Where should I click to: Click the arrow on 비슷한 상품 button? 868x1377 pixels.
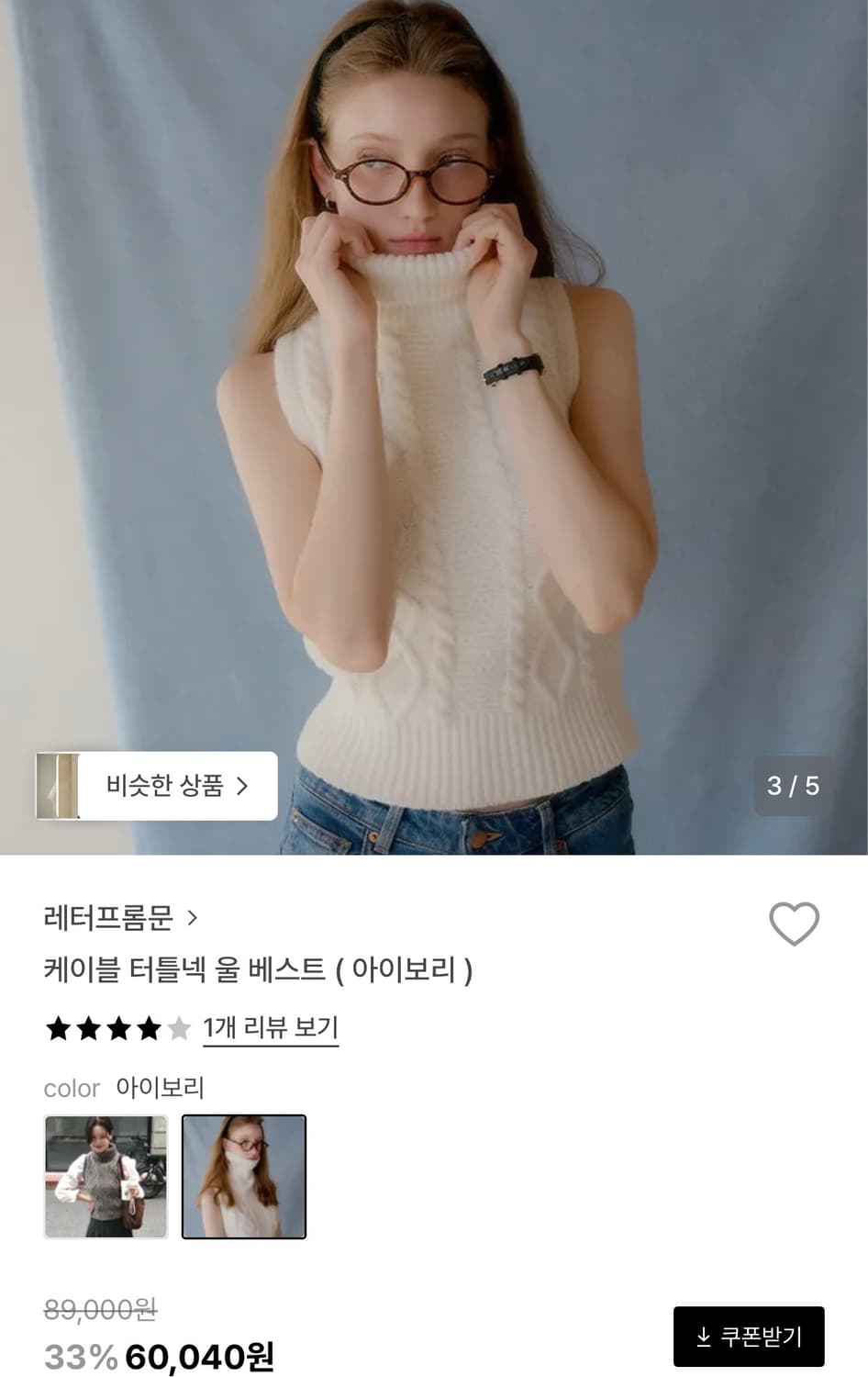(243, 787)
